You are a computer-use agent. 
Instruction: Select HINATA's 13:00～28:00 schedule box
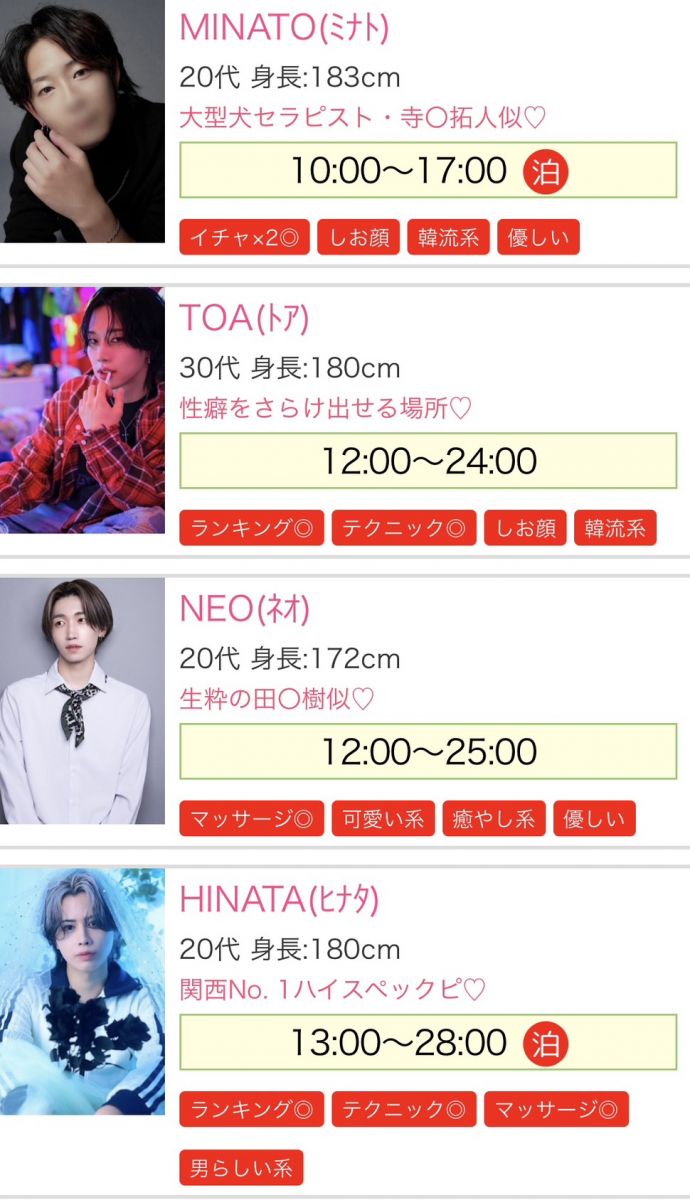coord(428,1042)
